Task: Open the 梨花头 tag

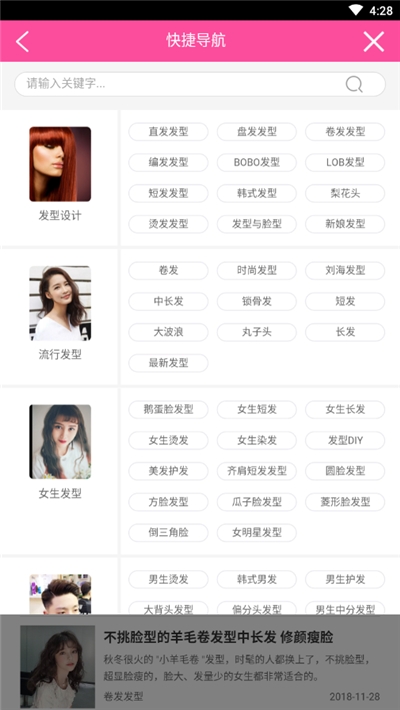Action: point(345,193)
